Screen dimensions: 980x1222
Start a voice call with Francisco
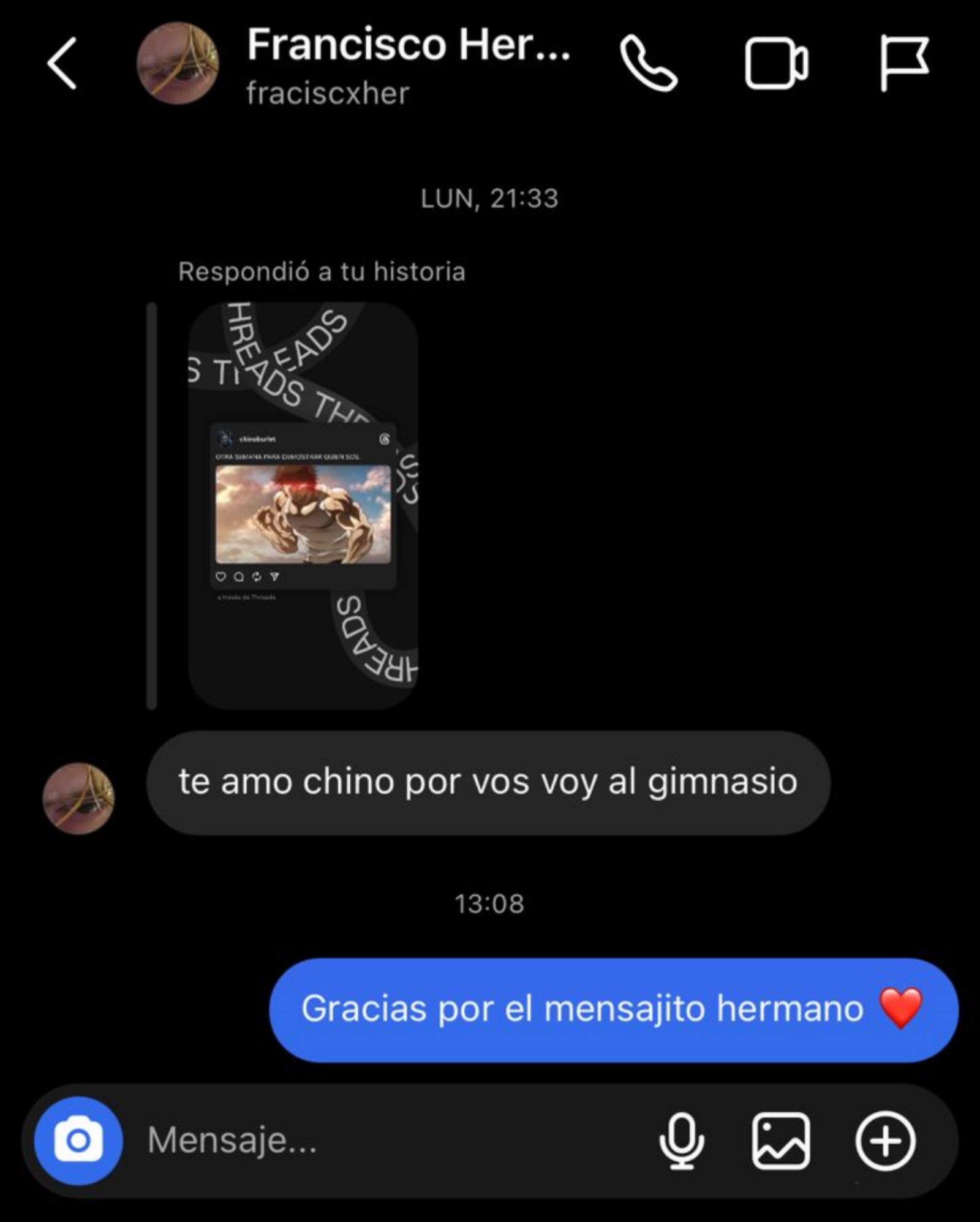pyautogui.click(x=649, y=64)
